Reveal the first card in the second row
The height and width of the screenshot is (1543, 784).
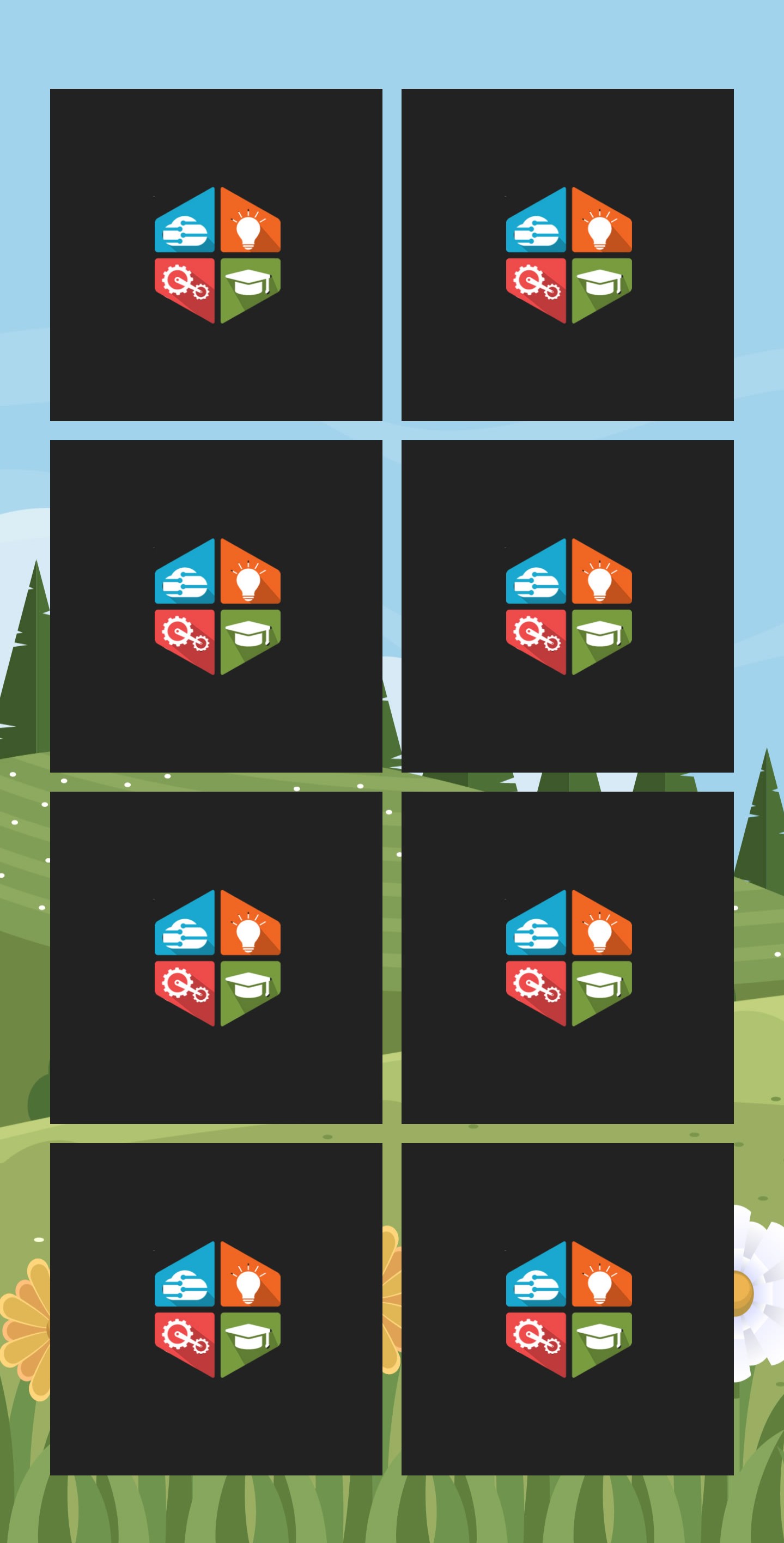(x=216, y=606)
